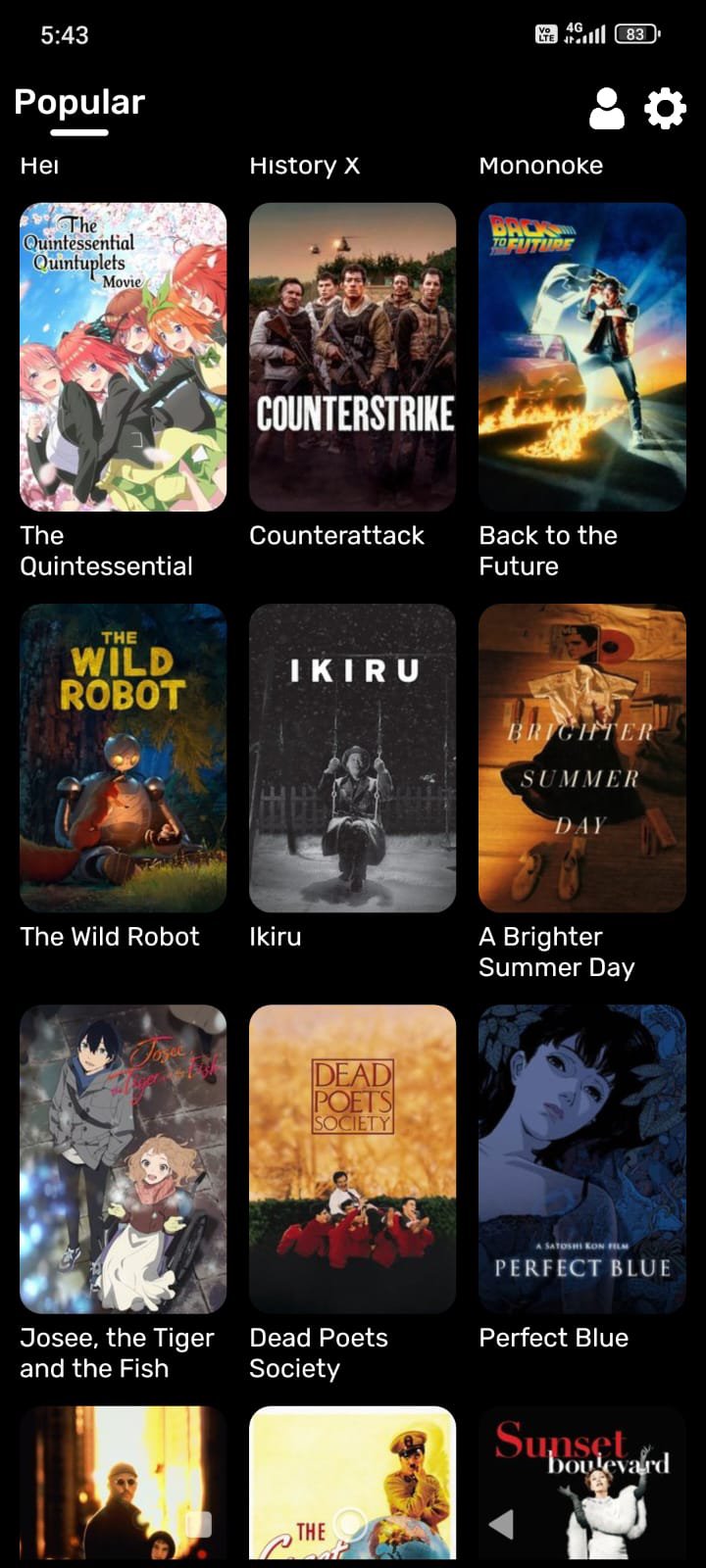Viewport: 706px width, 1568px height.
Task: Open the Josee, the Tiger and the Fish poster
Action: point(122,1158)
